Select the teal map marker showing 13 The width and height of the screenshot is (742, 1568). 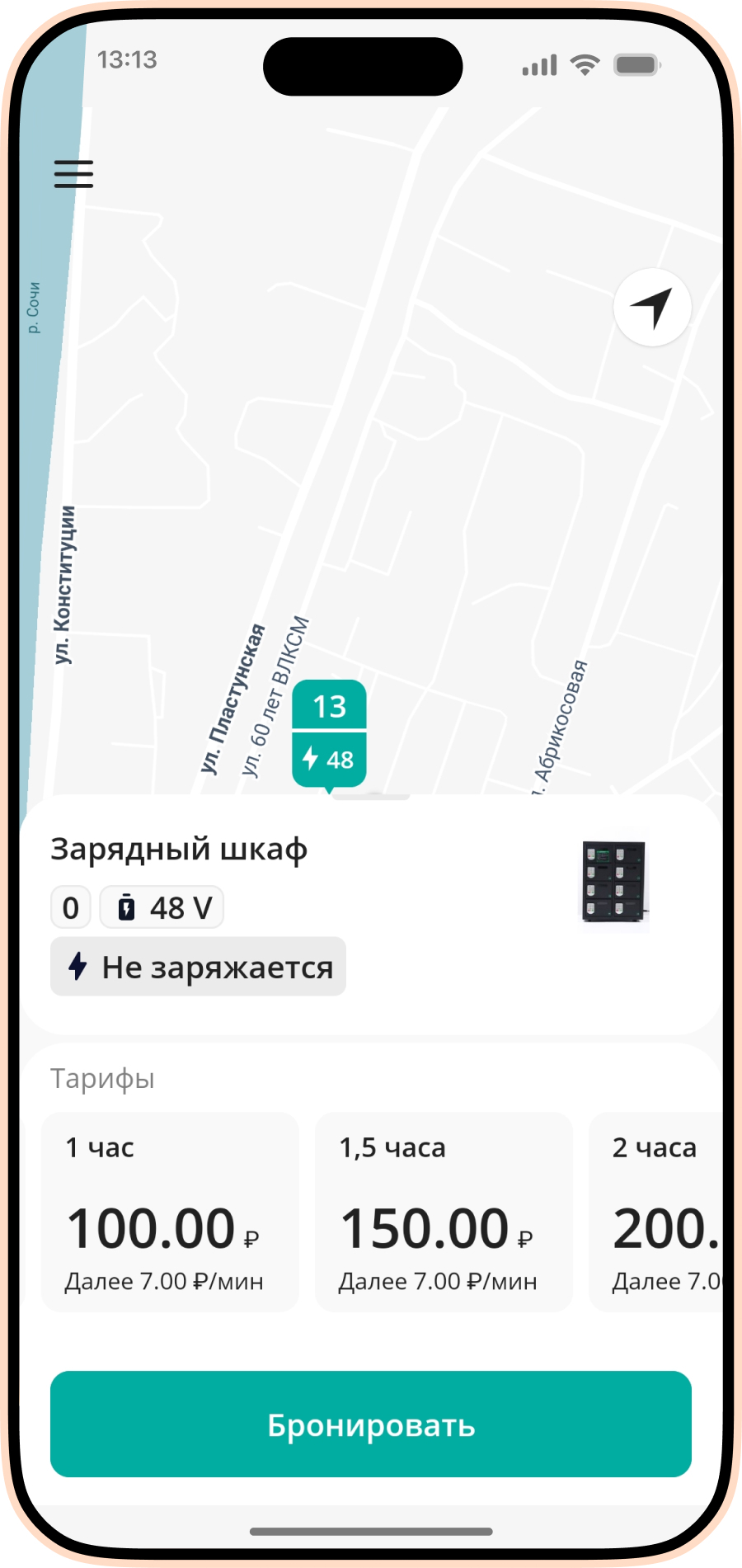(329, 706)
